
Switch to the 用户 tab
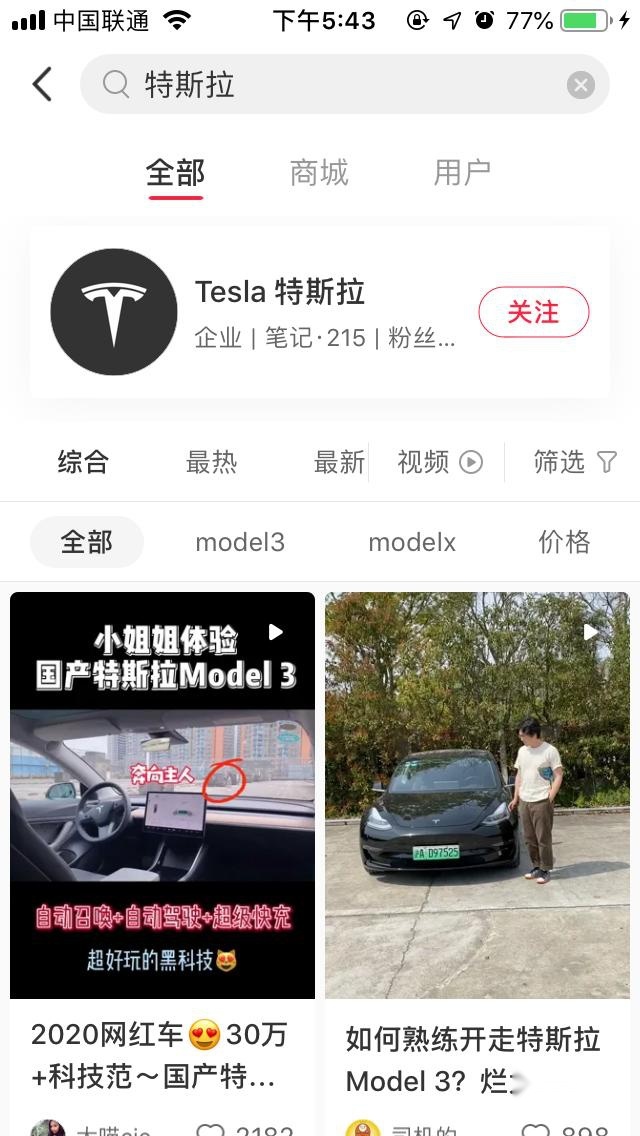tap(462, 173)
